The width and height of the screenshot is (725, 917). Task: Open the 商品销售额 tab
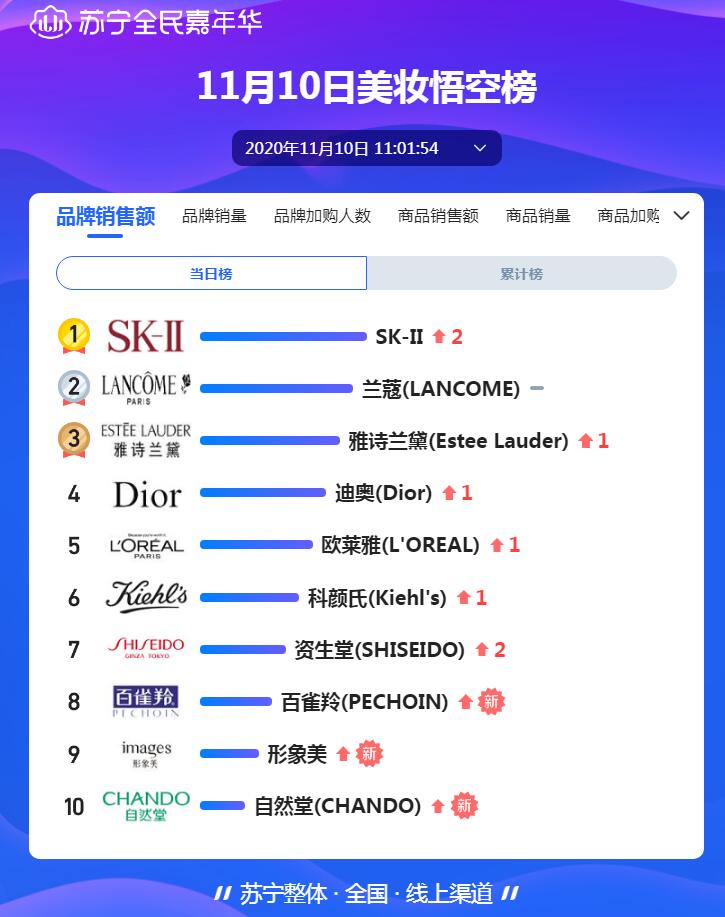click(x=438, y=216)
